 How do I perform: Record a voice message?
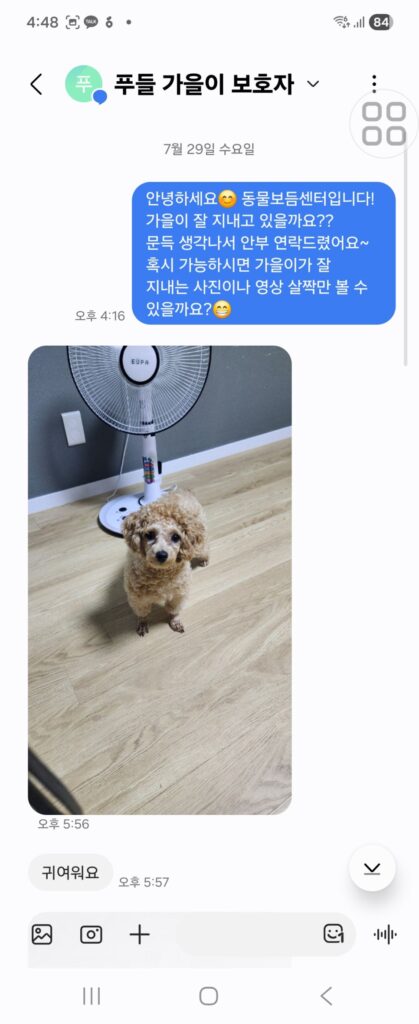385,935
